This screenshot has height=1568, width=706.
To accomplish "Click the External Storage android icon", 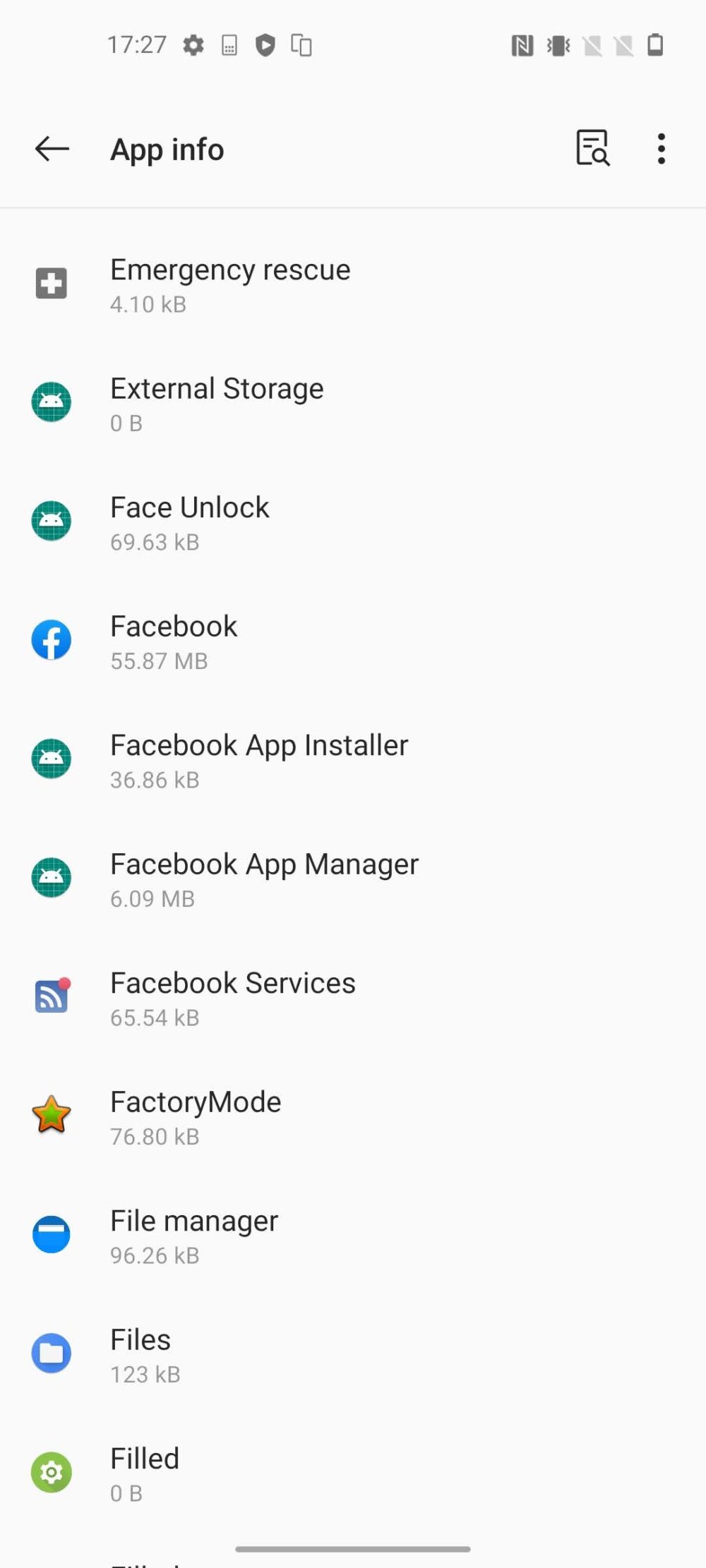I will tap(51, 402).
